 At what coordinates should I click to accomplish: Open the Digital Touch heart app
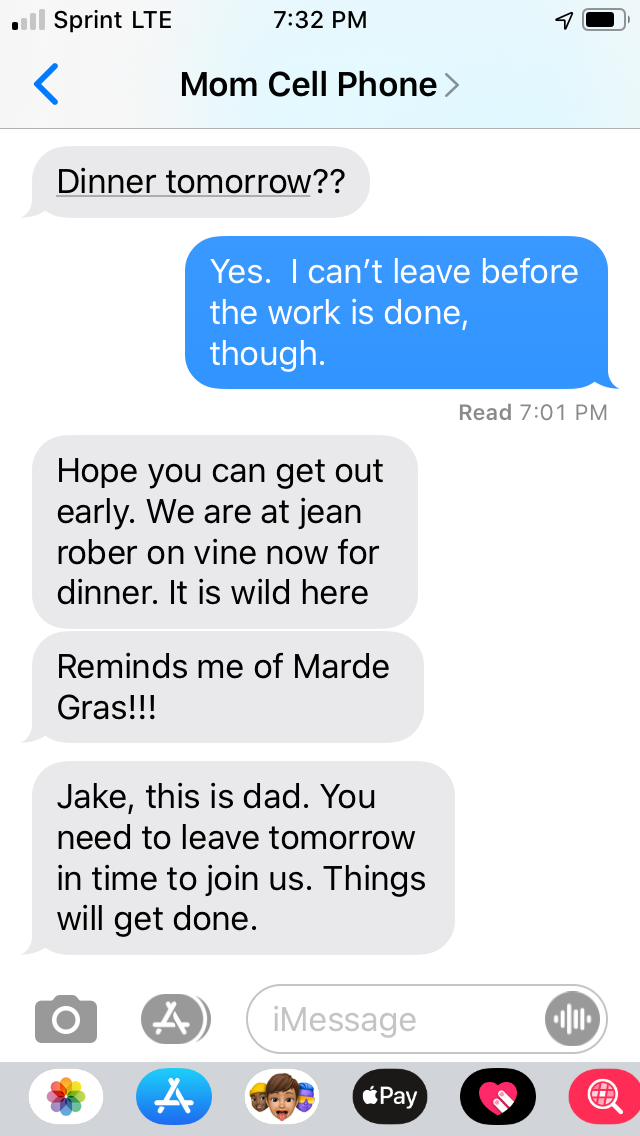pos(498,1097)
